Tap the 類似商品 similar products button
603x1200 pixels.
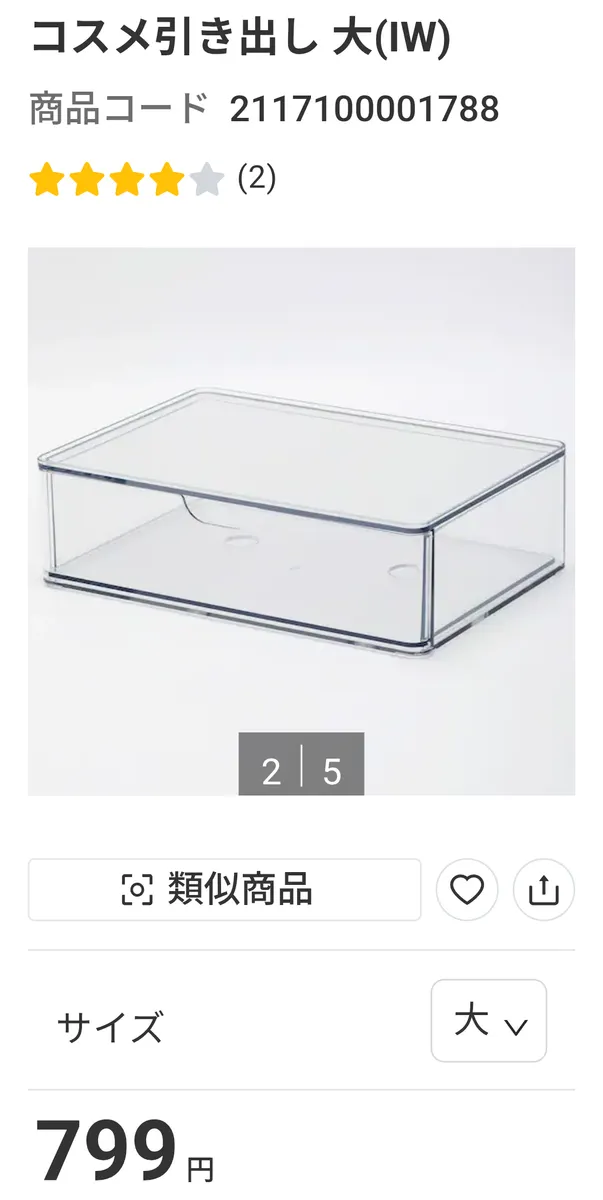pos(224,889)
